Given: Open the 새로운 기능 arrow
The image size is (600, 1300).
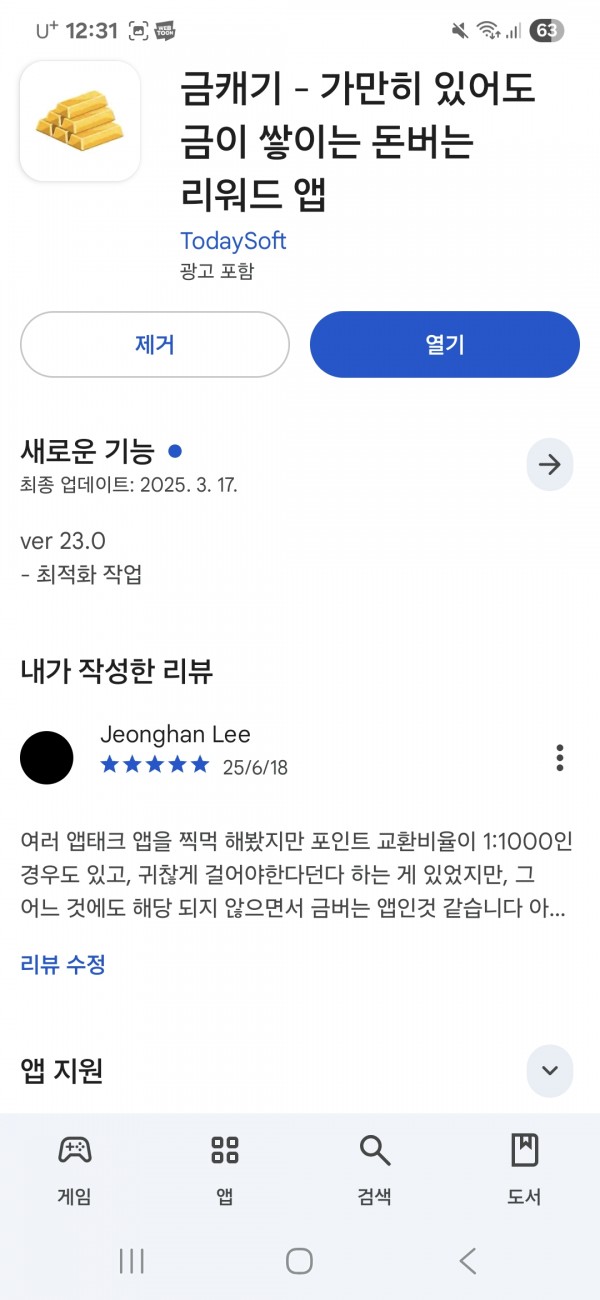Looking at the screenshot, I should (x=550, y=464).
